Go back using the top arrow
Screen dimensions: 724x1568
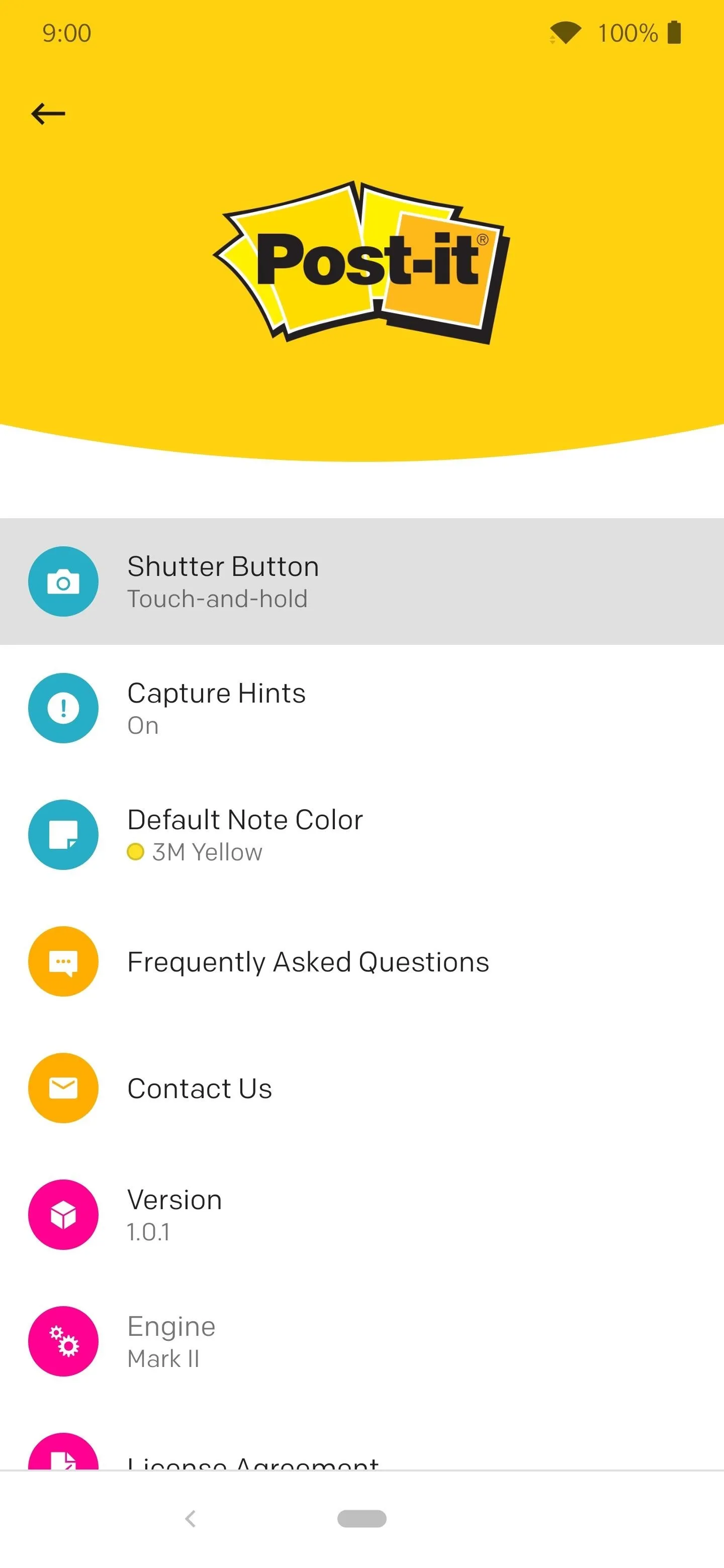(48, 114)
